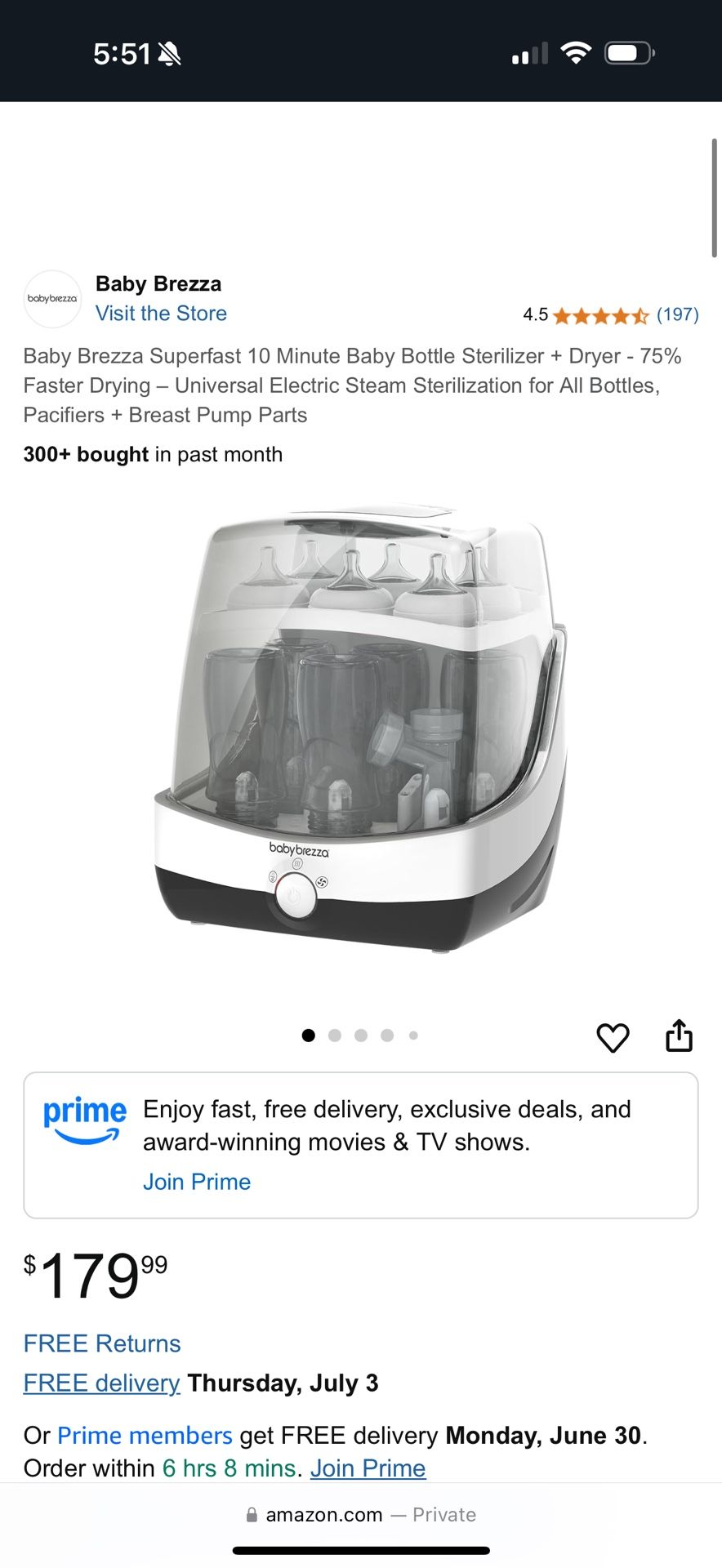Tap the amazon.com address bar
The width and height of the screenshot is (722, 1568).
[361, 1515]
